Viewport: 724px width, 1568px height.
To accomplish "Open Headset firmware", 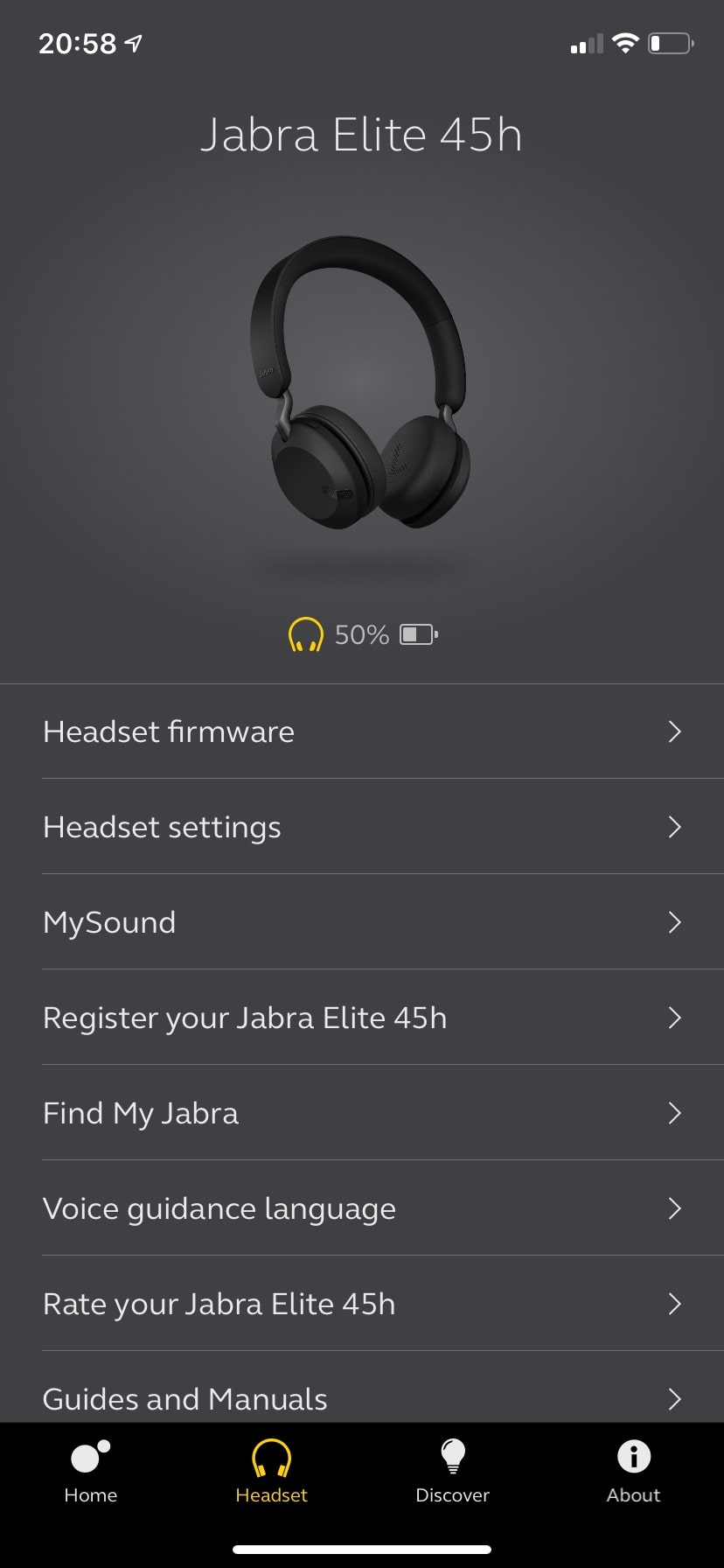I will point(362,731).
